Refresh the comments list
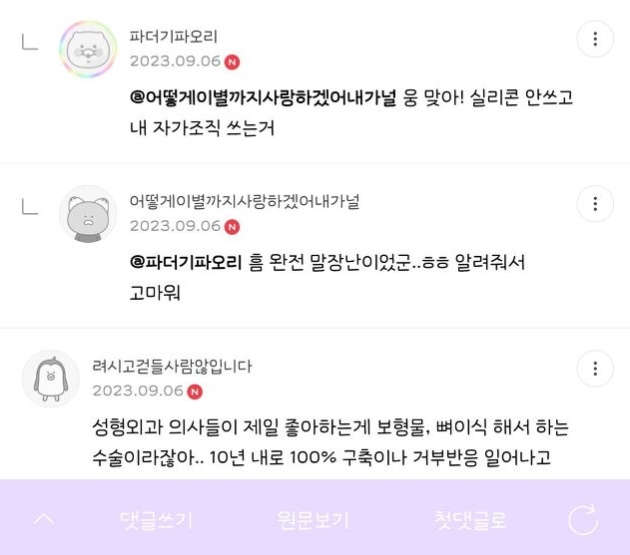This screenshot has height=555, width=630. 583,520
